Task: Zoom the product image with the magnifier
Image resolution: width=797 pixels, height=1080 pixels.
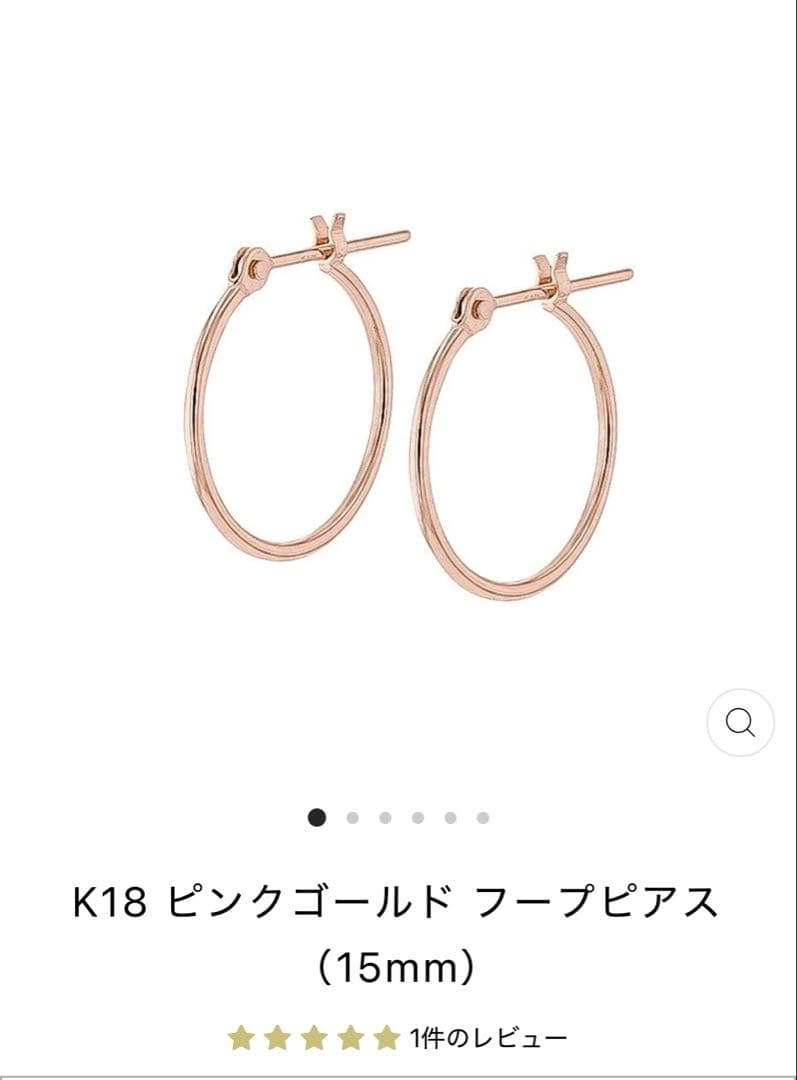Action: (x=740, y=722)
